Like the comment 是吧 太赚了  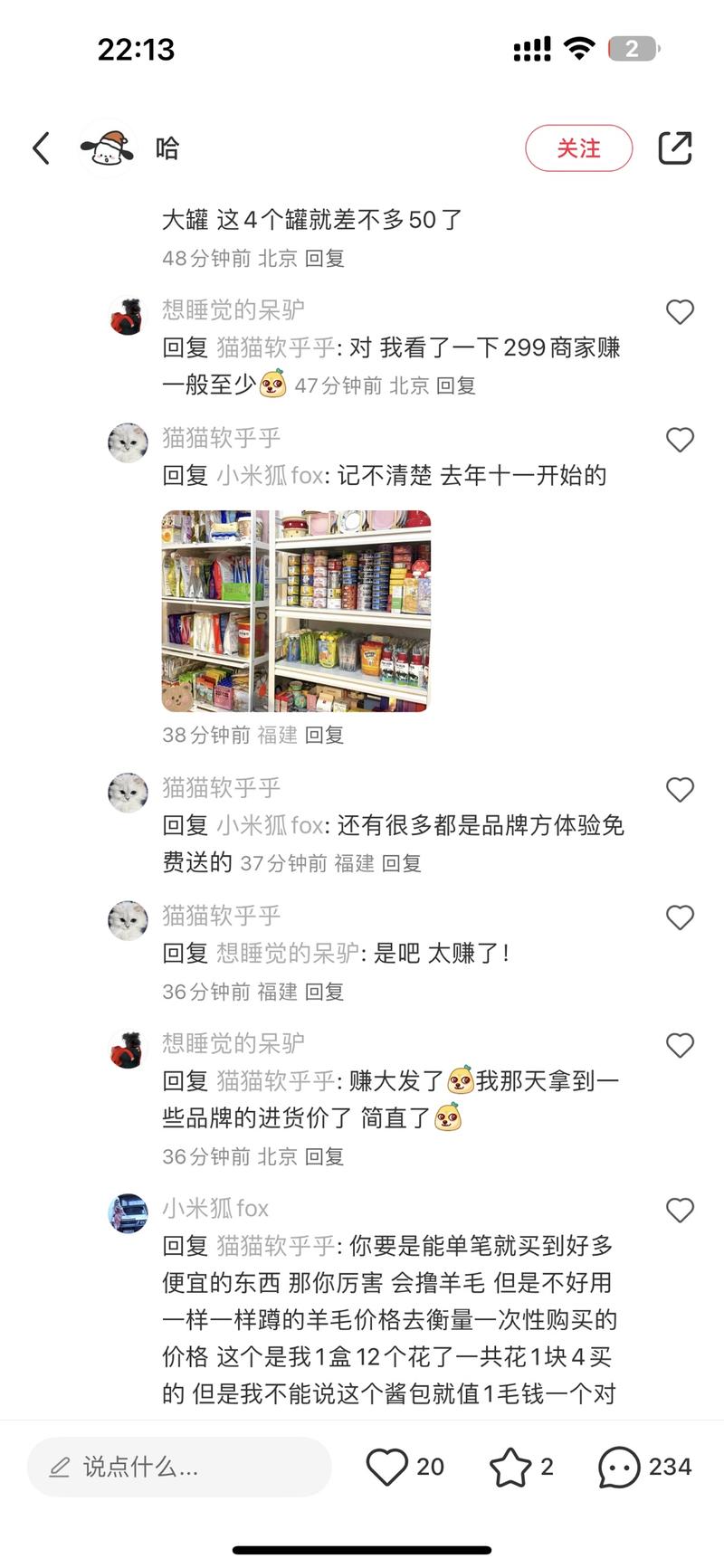(x=680, y=917)
